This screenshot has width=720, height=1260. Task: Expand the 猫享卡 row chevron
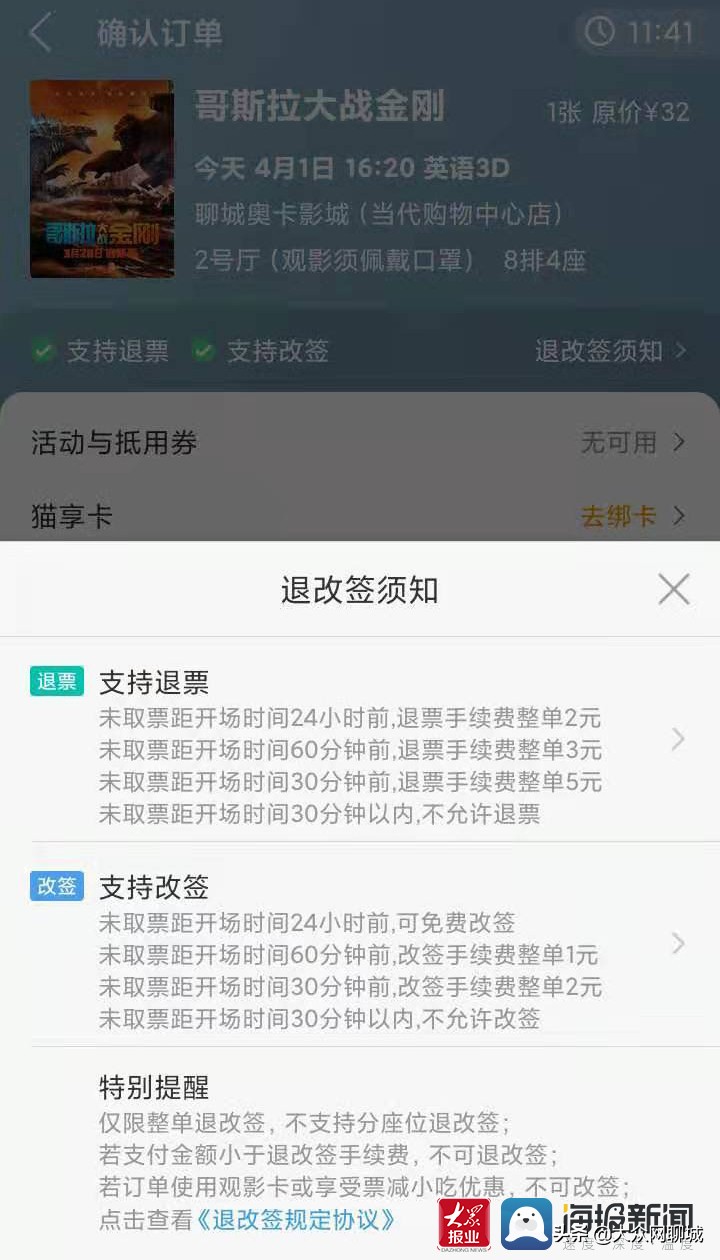[680, 516]
